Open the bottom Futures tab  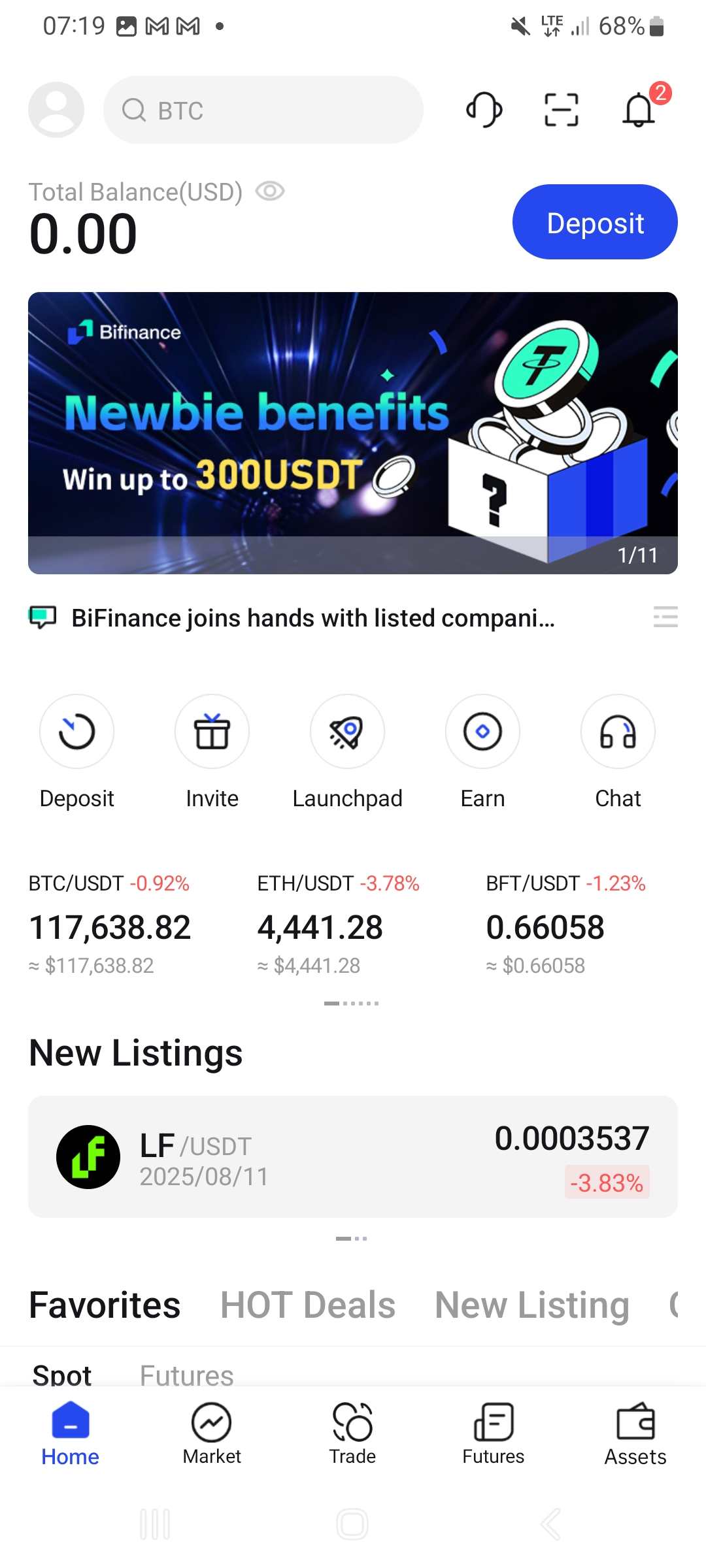(x=494, y=1434)
